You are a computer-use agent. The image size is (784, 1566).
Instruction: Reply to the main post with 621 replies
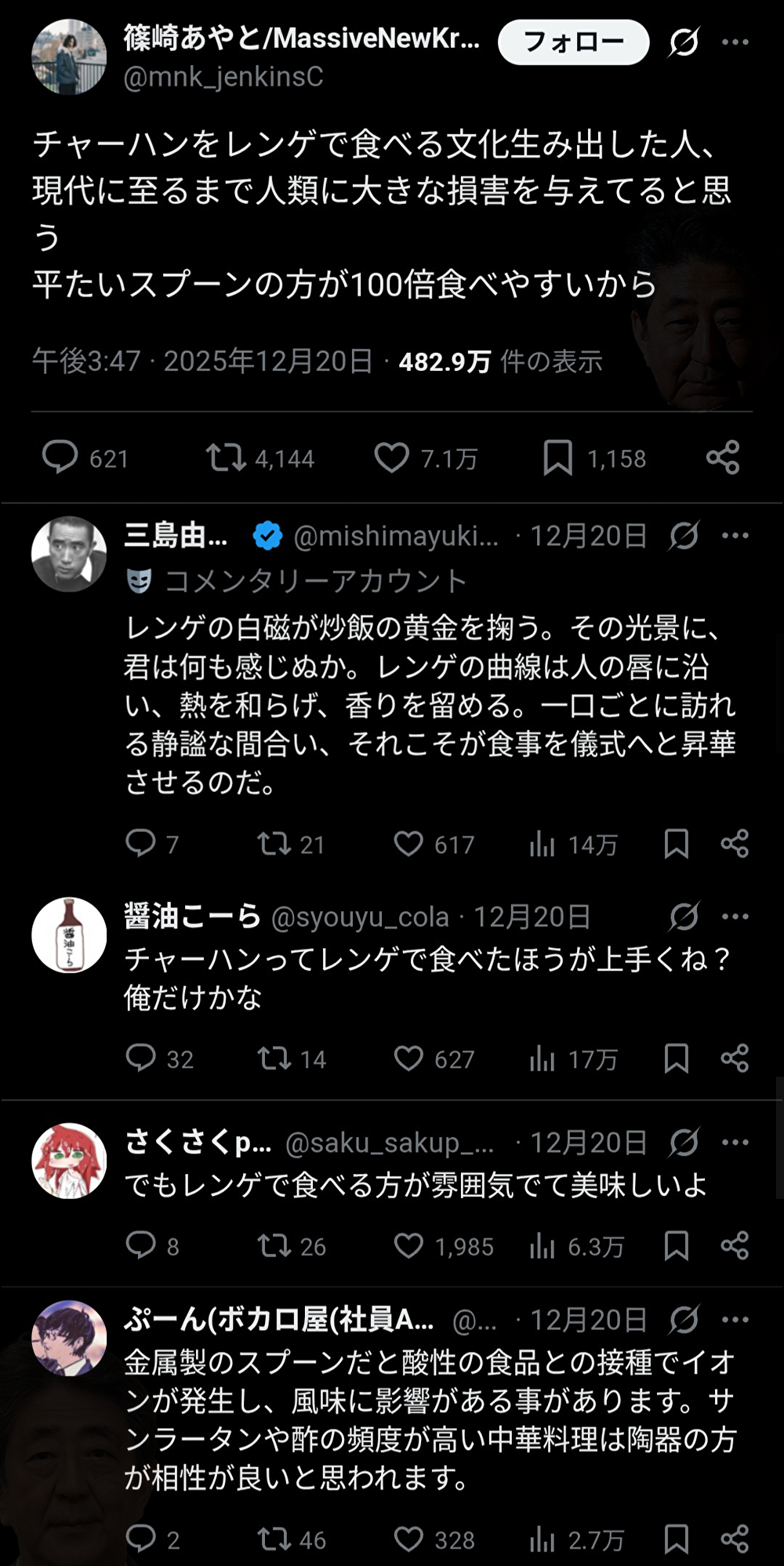pyautogui.click(x=60, y=457)
